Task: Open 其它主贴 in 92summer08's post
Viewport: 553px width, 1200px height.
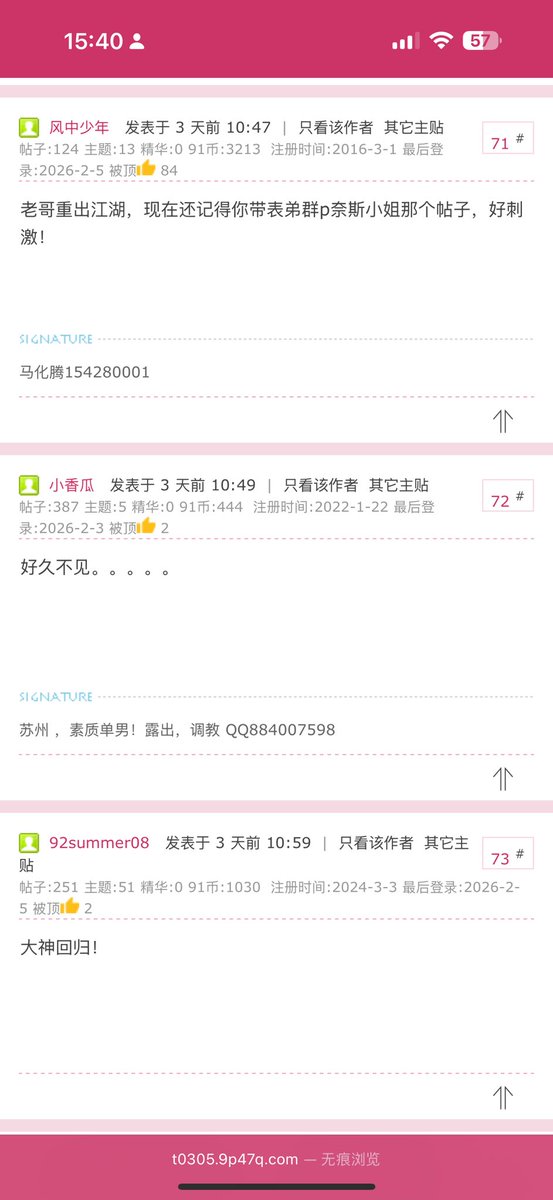Action: [244, 853]
